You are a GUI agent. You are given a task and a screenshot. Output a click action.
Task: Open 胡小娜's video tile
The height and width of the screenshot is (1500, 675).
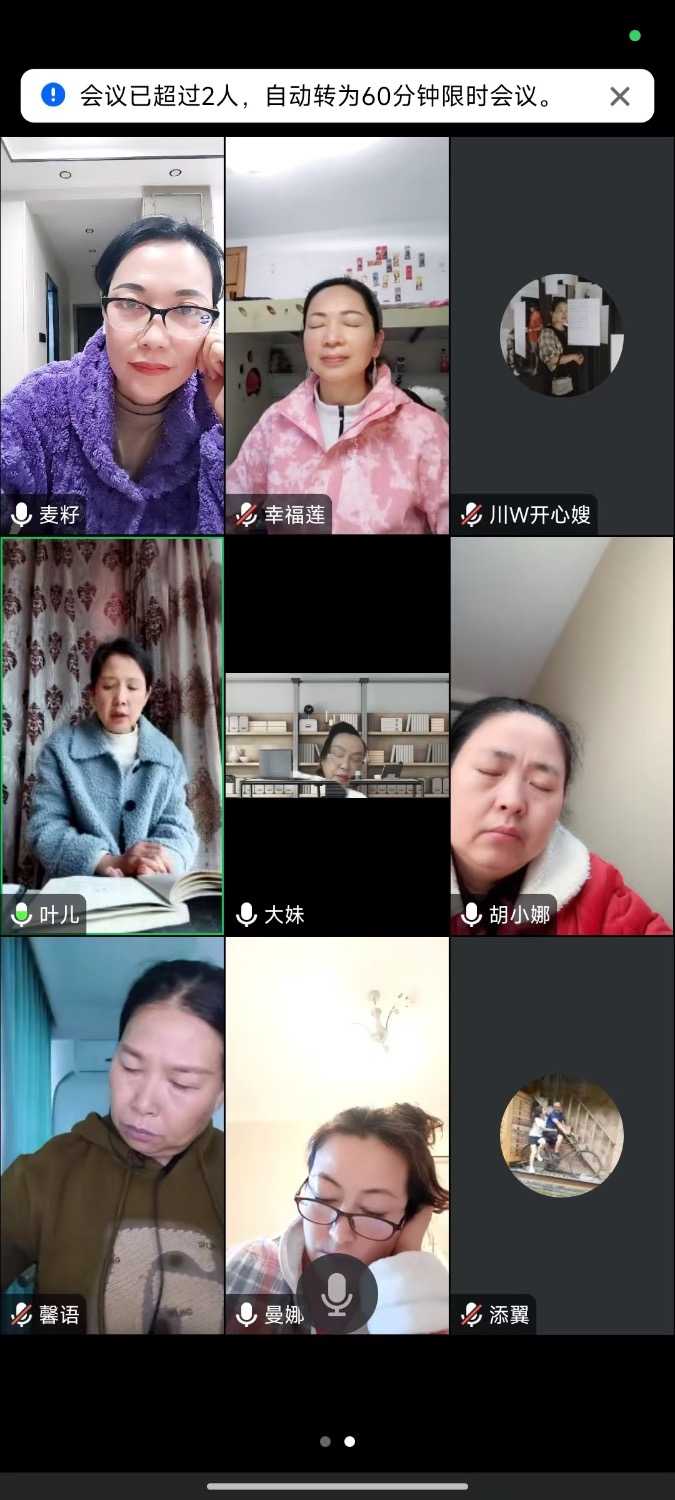point(562,735)
